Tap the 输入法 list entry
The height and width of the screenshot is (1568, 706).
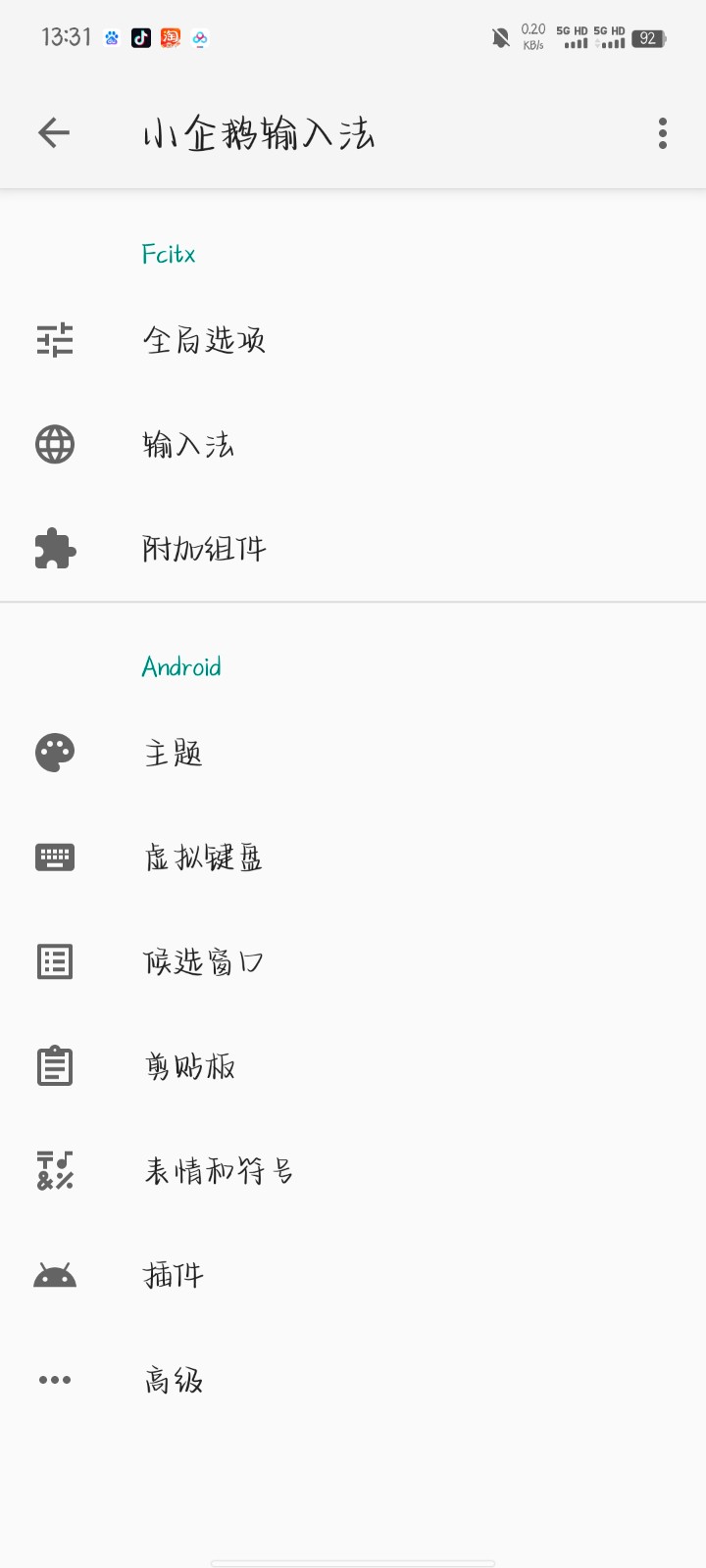coord(188,444)
